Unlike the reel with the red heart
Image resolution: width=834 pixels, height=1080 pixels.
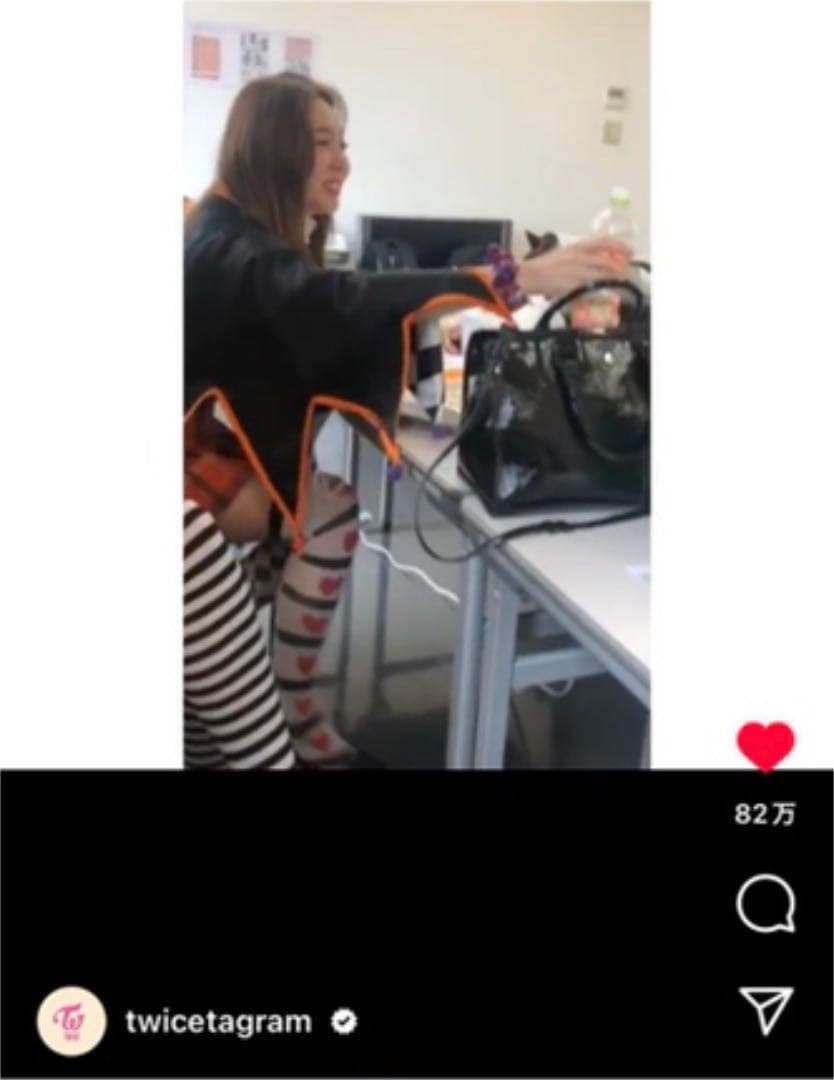[x=765, y=746]
